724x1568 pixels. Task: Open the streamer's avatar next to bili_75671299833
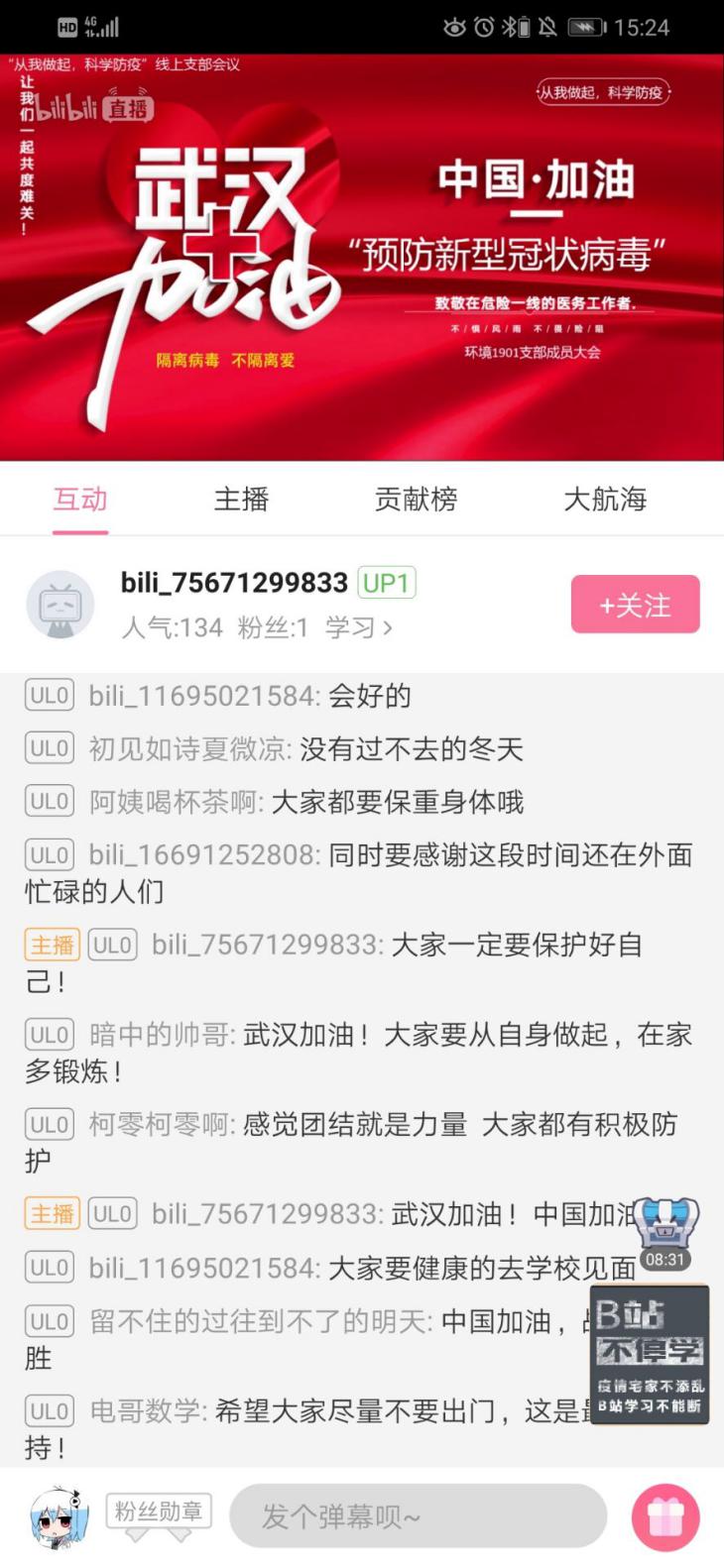60,605
